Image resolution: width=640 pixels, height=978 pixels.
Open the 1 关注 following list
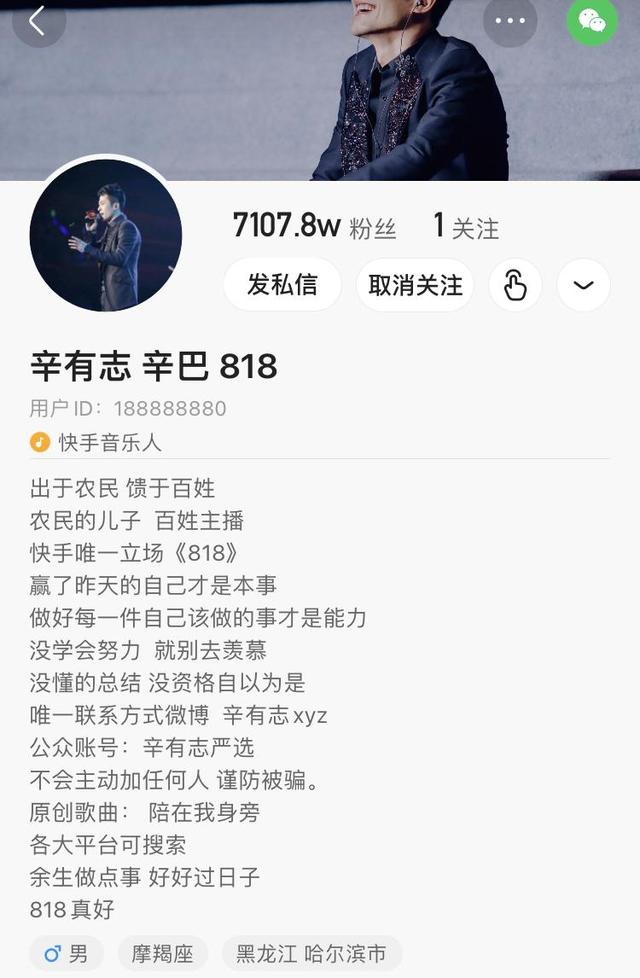point(466,226)
